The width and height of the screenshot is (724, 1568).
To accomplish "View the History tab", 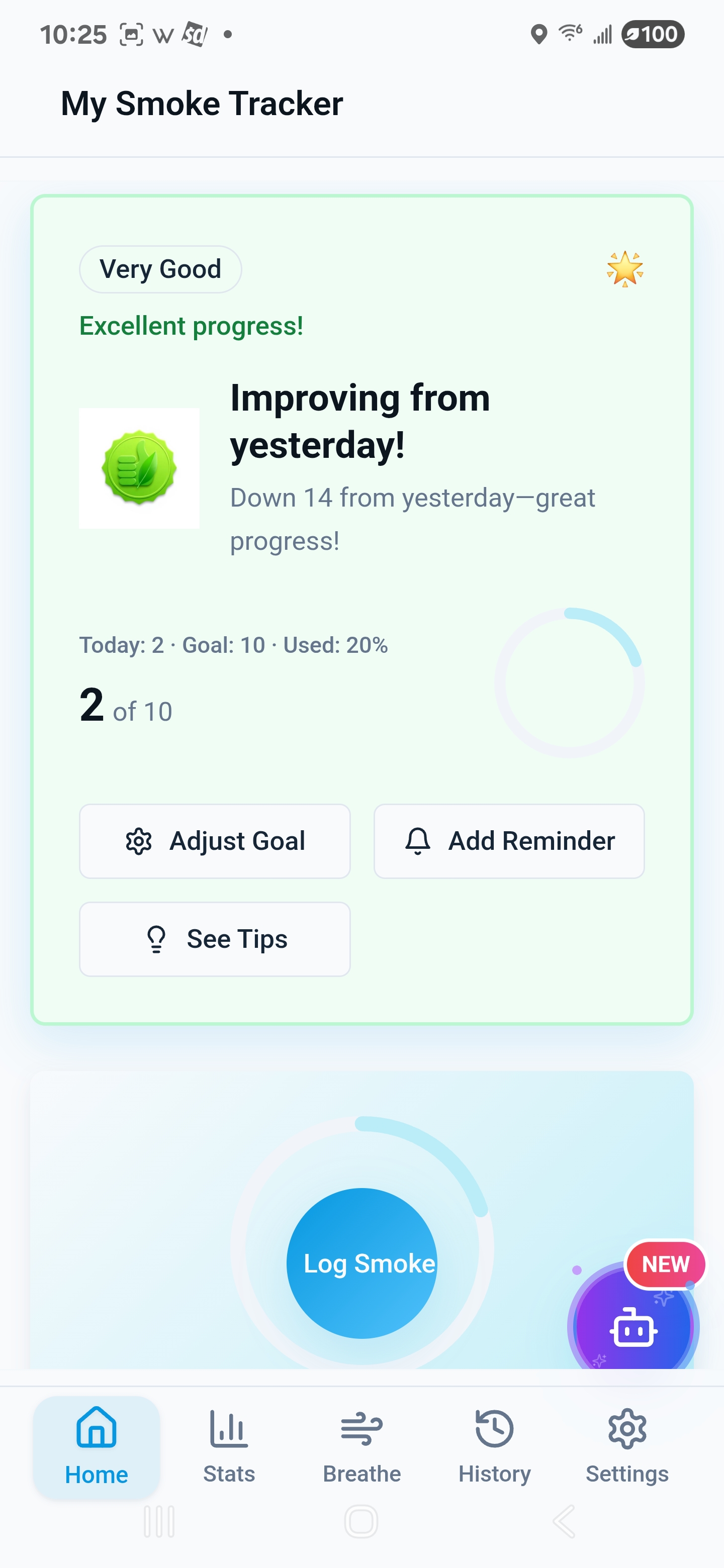I will [x=494, y=1446].
